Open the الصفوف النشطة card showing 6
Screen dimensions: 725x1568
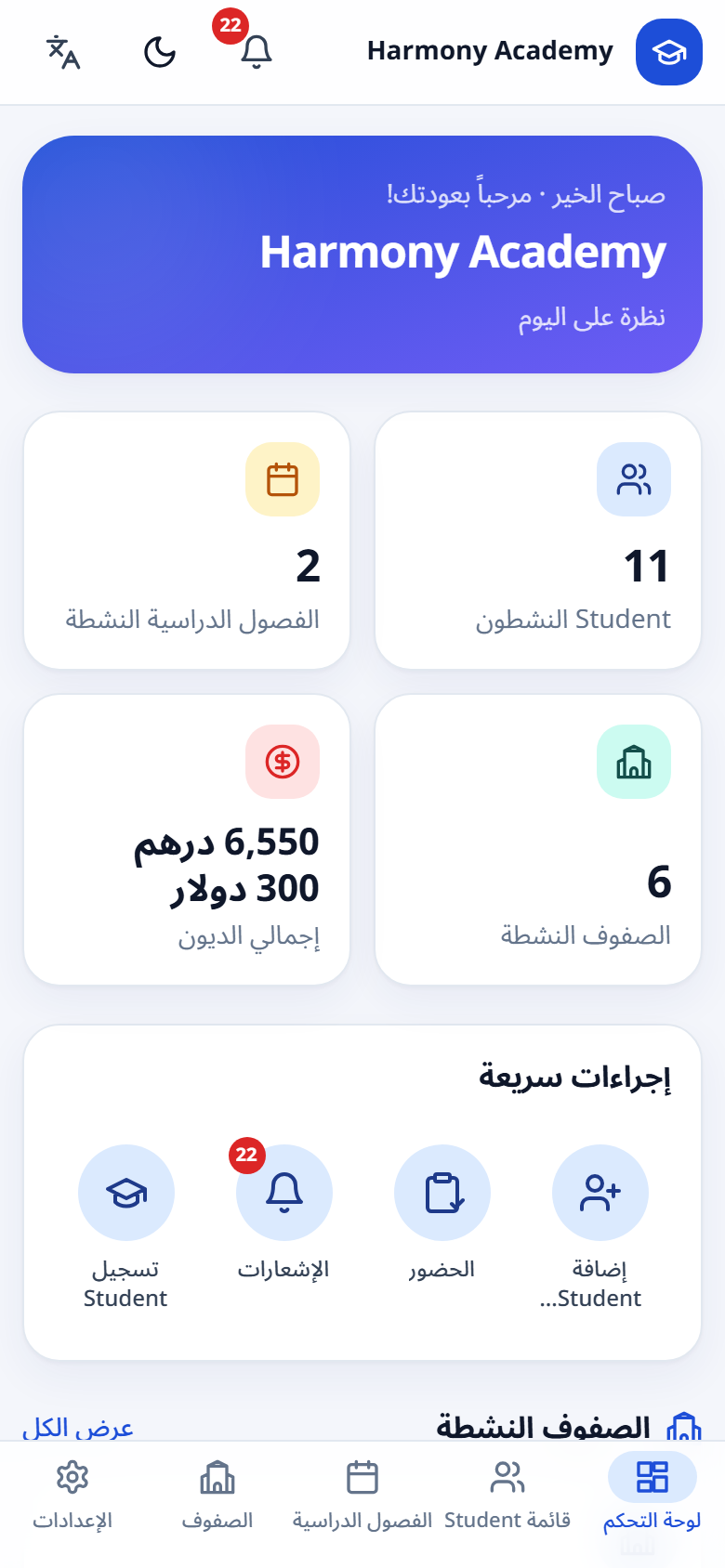point(538,840)
